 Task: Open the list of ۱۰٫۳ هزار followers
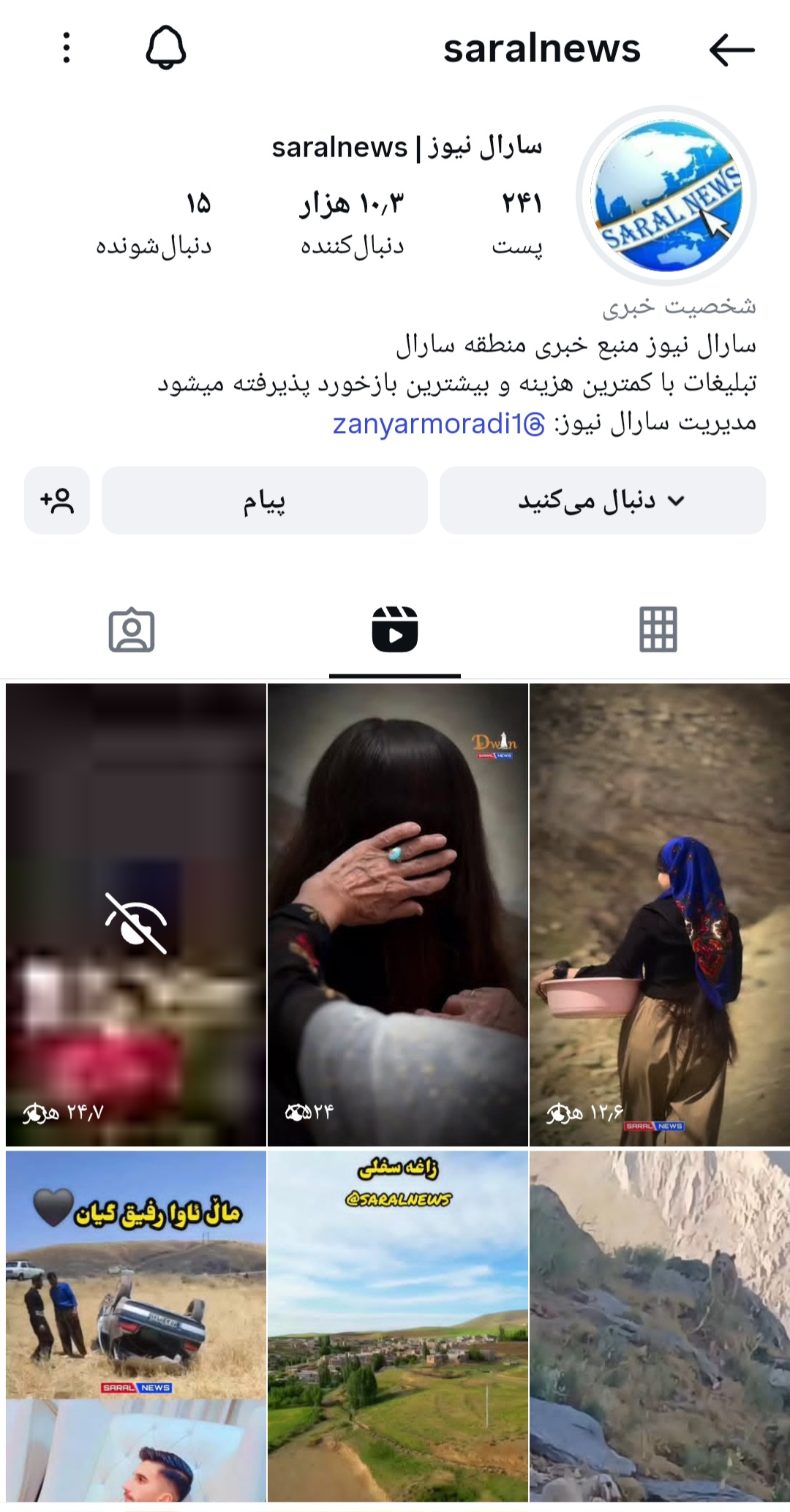(352, 223)
